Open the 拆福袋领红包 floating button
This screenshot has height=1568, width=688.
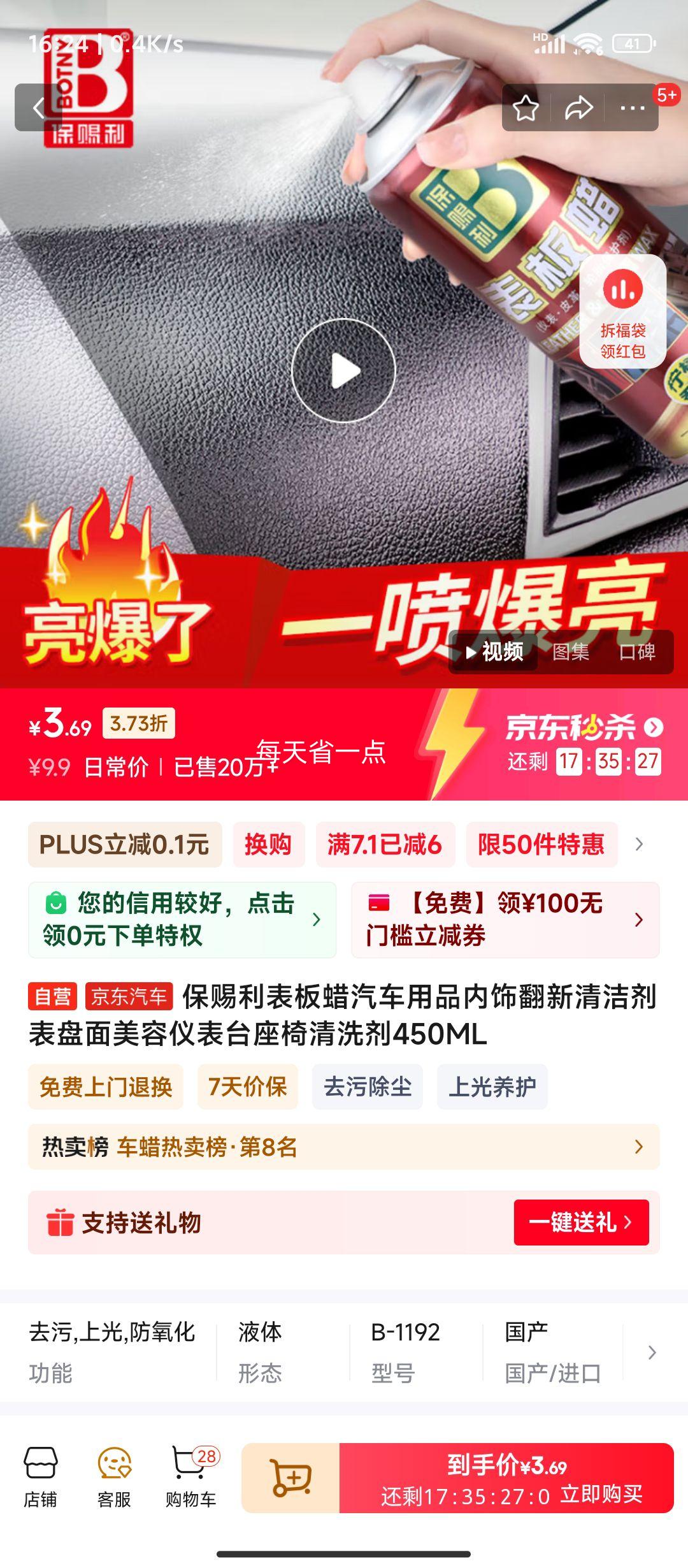pos(622,312)
